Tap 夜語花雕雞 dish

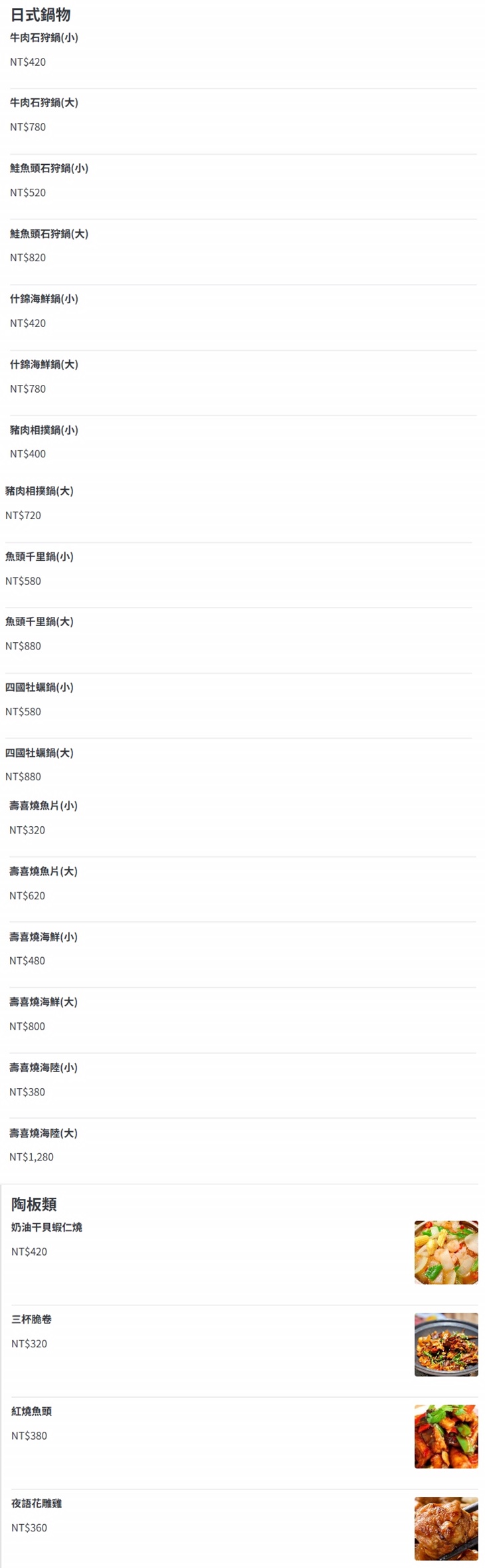[x=37, y=1504]
